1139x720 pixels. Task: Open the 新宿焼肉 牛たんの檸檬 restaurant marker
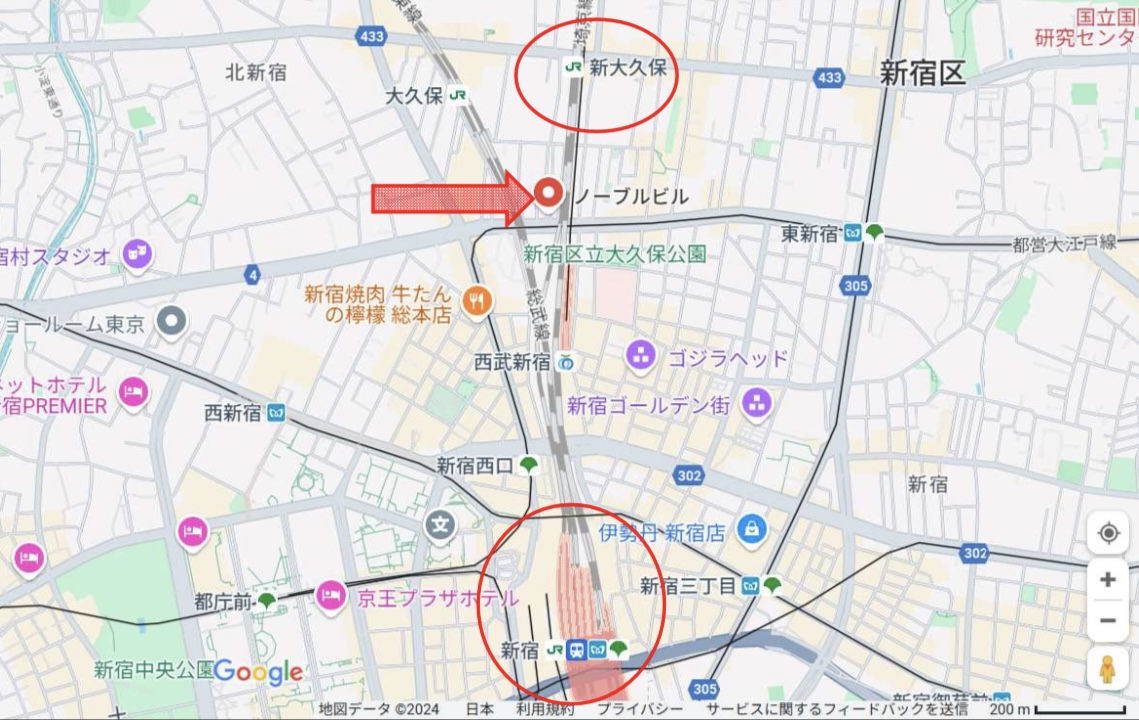477,300
